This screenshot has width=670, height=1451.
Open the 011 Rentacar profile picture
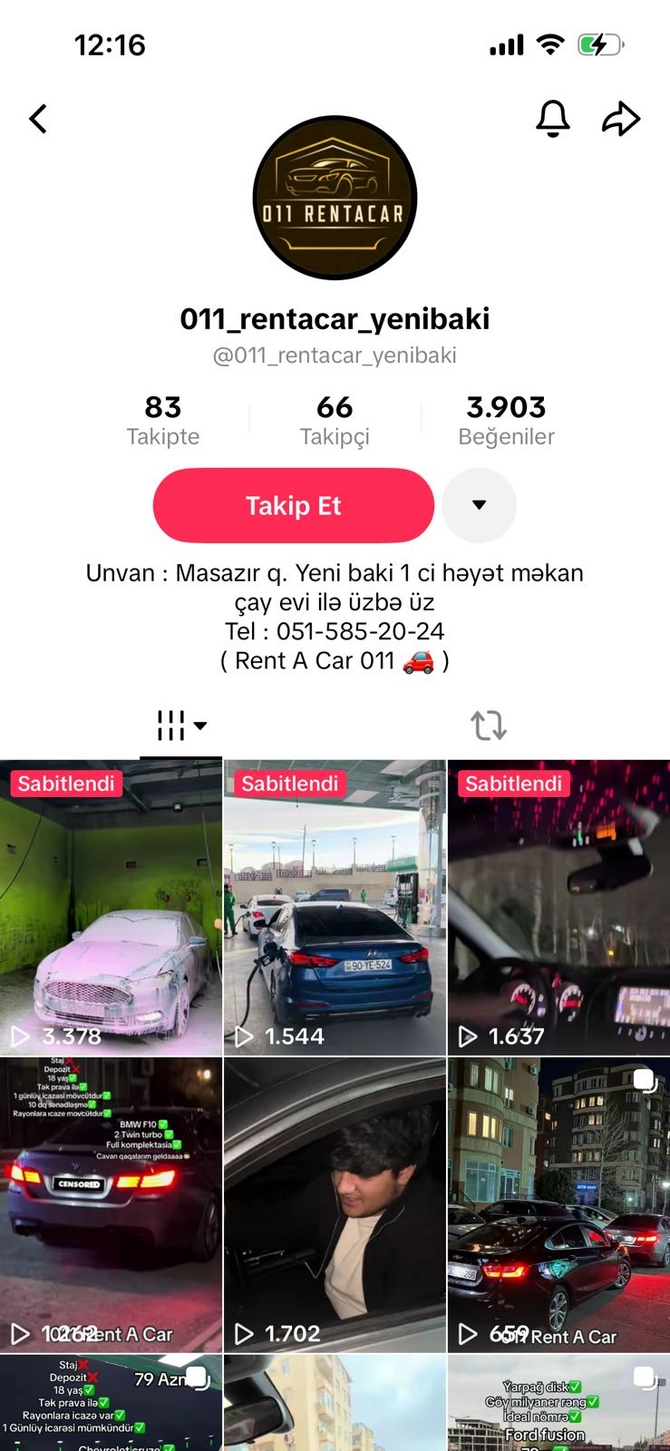pos(335,197)
